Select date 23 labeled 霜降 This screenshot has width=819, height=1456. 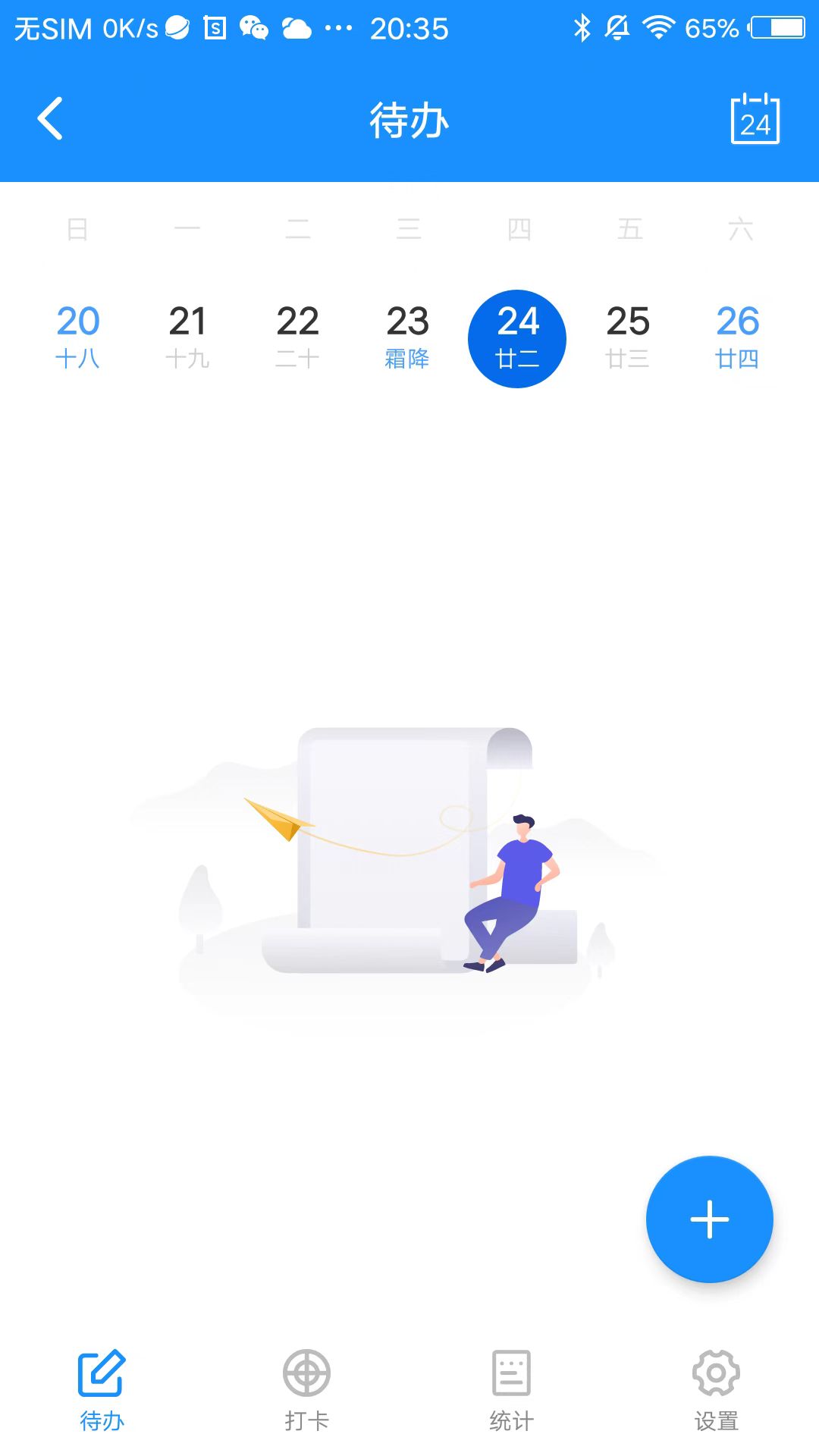point(407,337)
